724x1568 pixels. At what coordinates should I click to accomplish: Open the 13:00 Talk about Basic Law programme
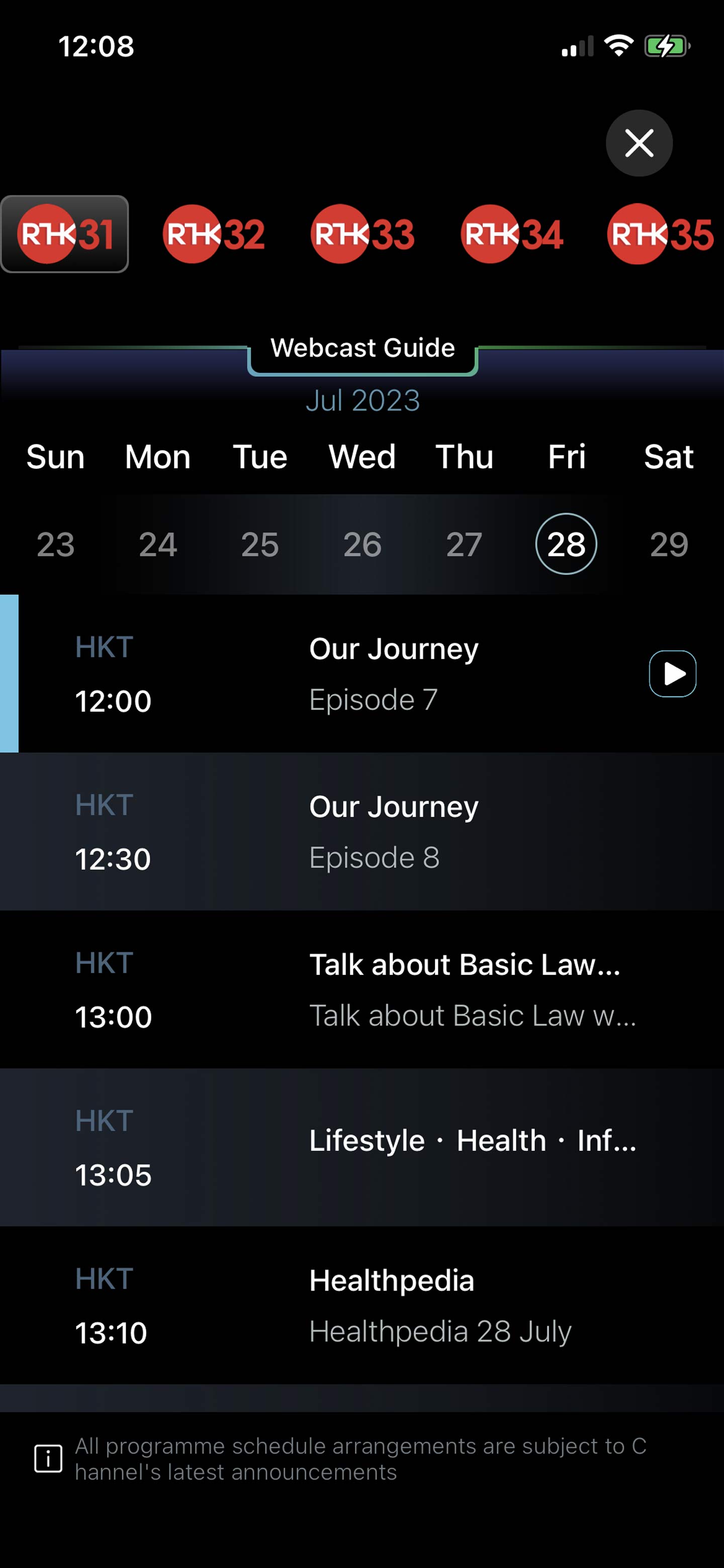(361, 990)
